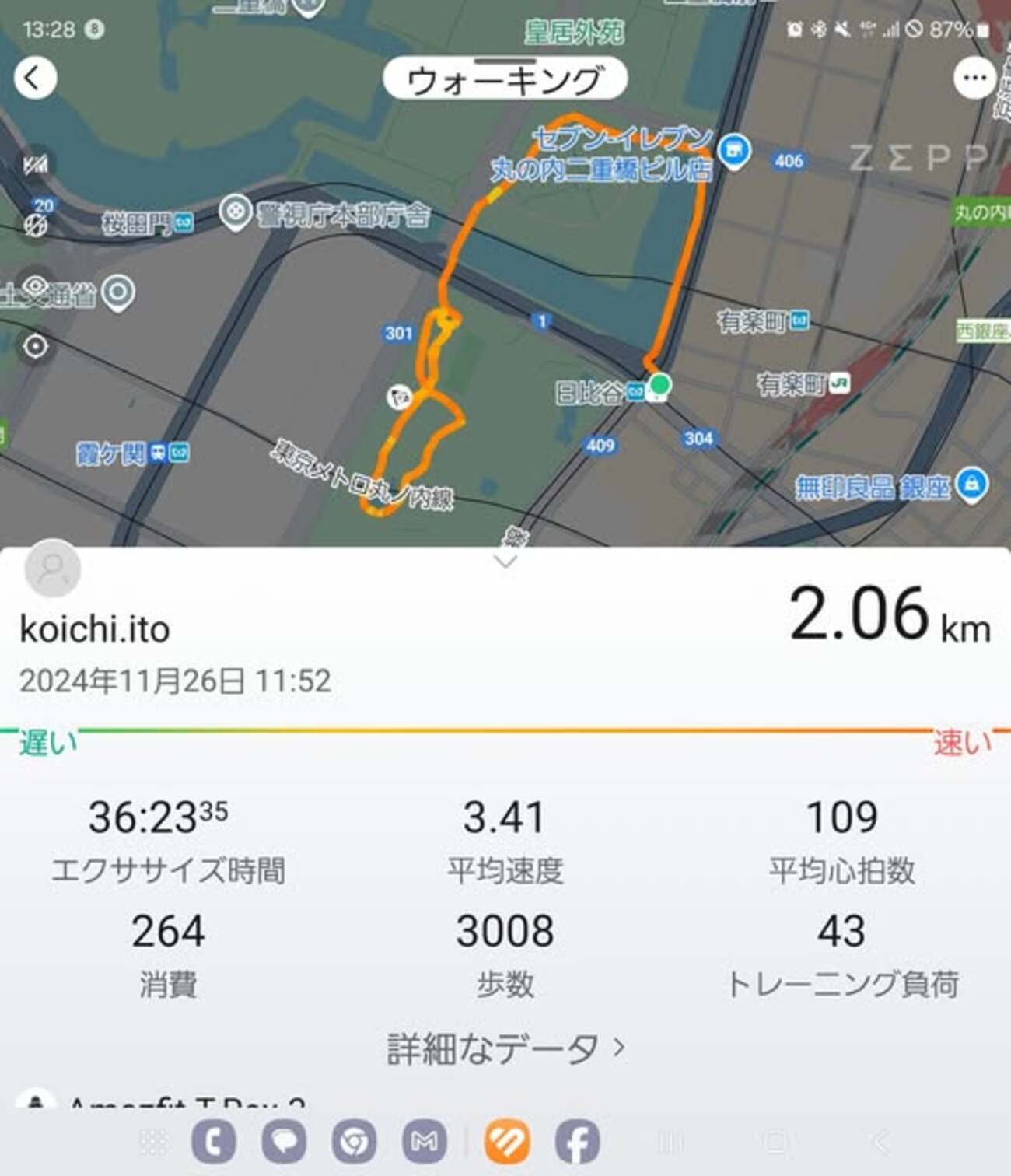Go back from the walking workout
The image size is (1011, 1176).
(x=35, y=79)
